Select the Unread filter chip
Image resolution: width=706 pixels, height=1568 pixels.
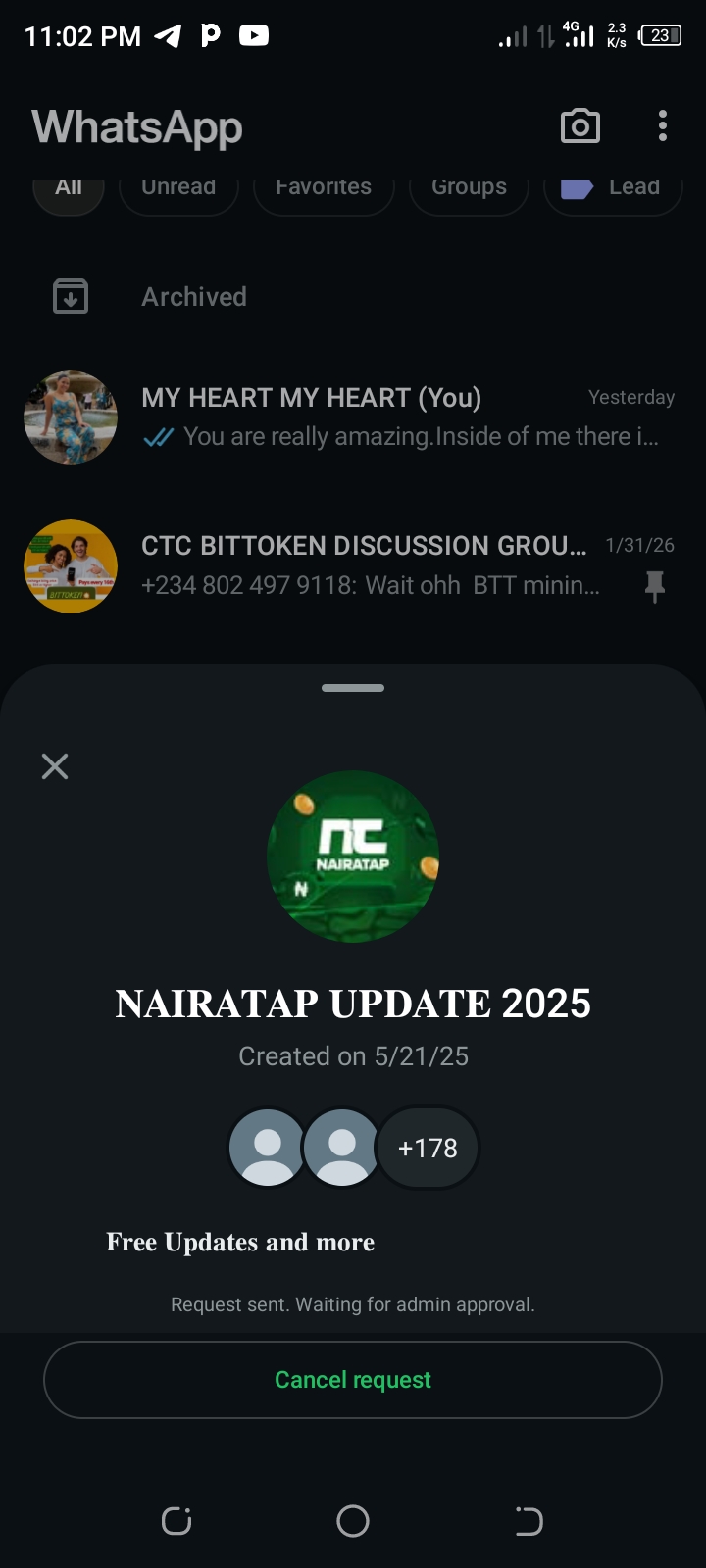pos(178,189)
